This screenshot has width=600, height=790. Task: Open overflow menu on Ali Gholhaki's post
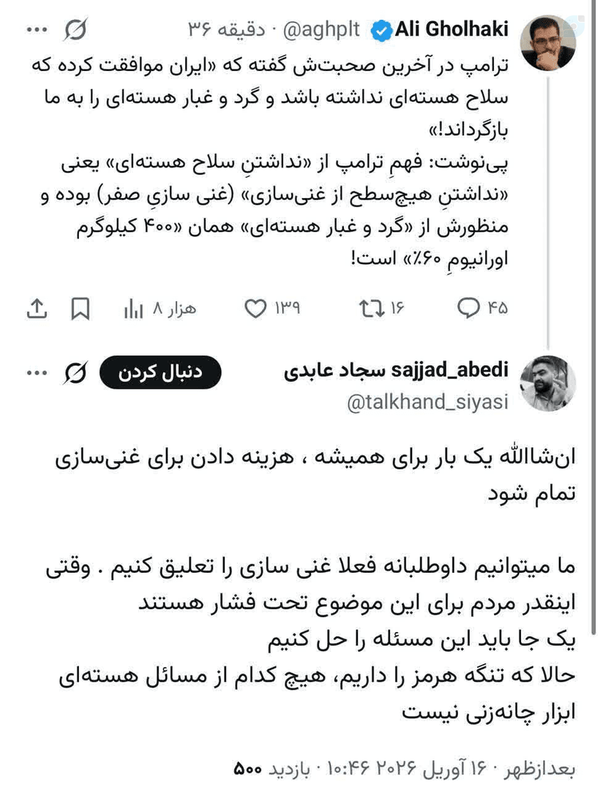pos(37,30)
